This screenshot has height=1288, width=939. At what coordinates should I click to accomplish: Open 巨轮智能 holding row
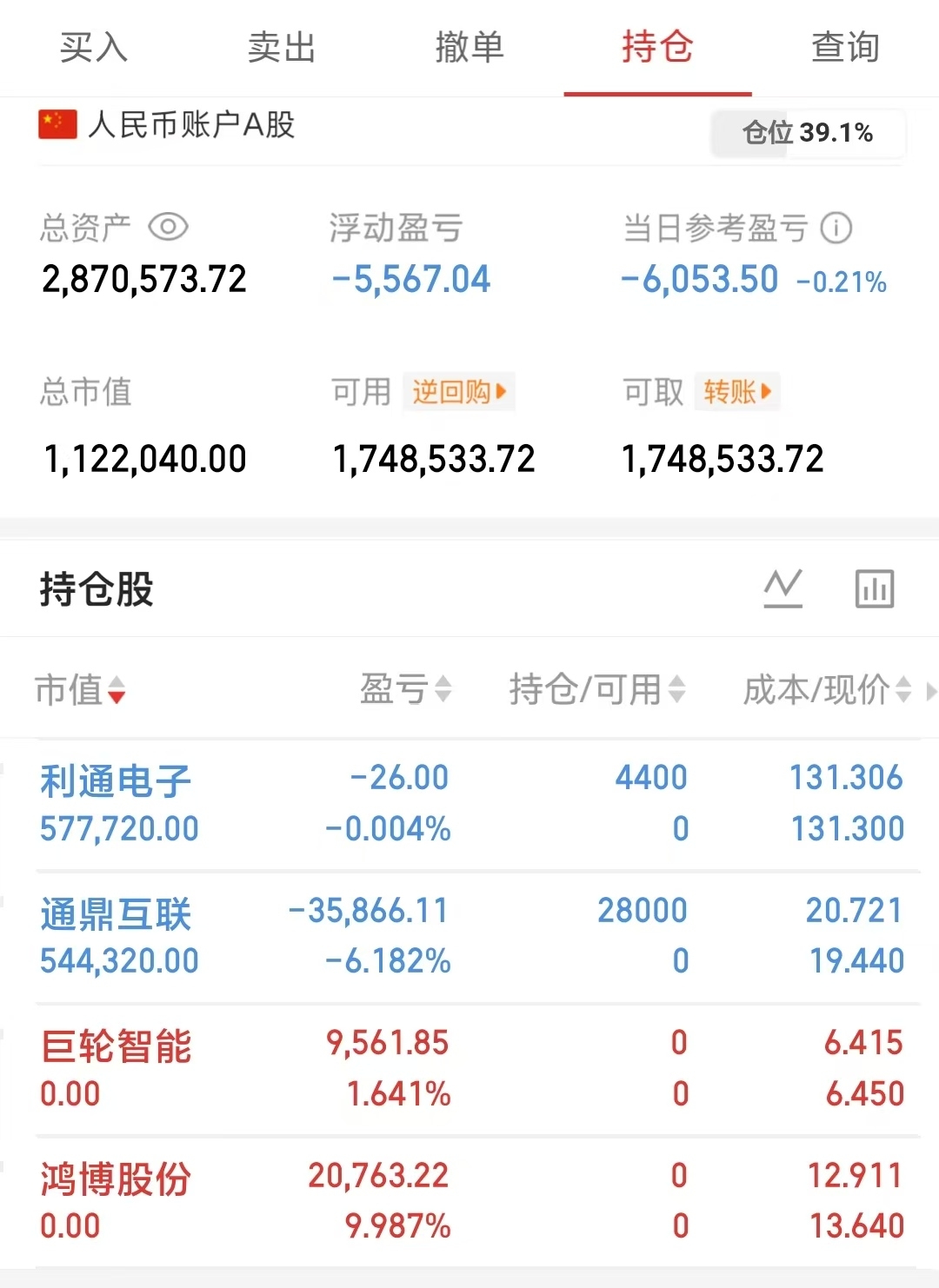click(469, 1068)
